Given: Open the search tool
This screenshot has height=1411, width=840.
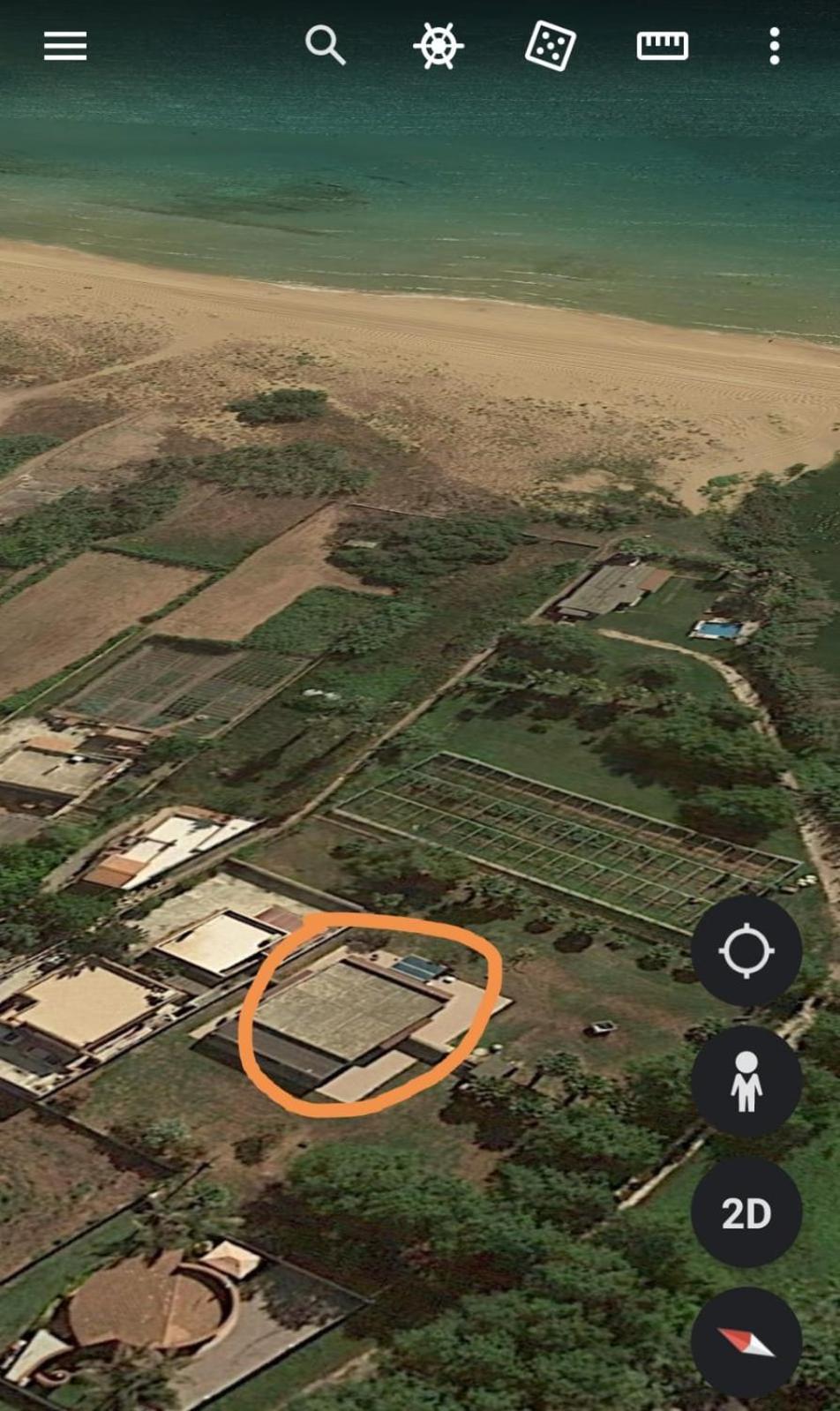Looking at the screenshot, I should tap(325, 45).
